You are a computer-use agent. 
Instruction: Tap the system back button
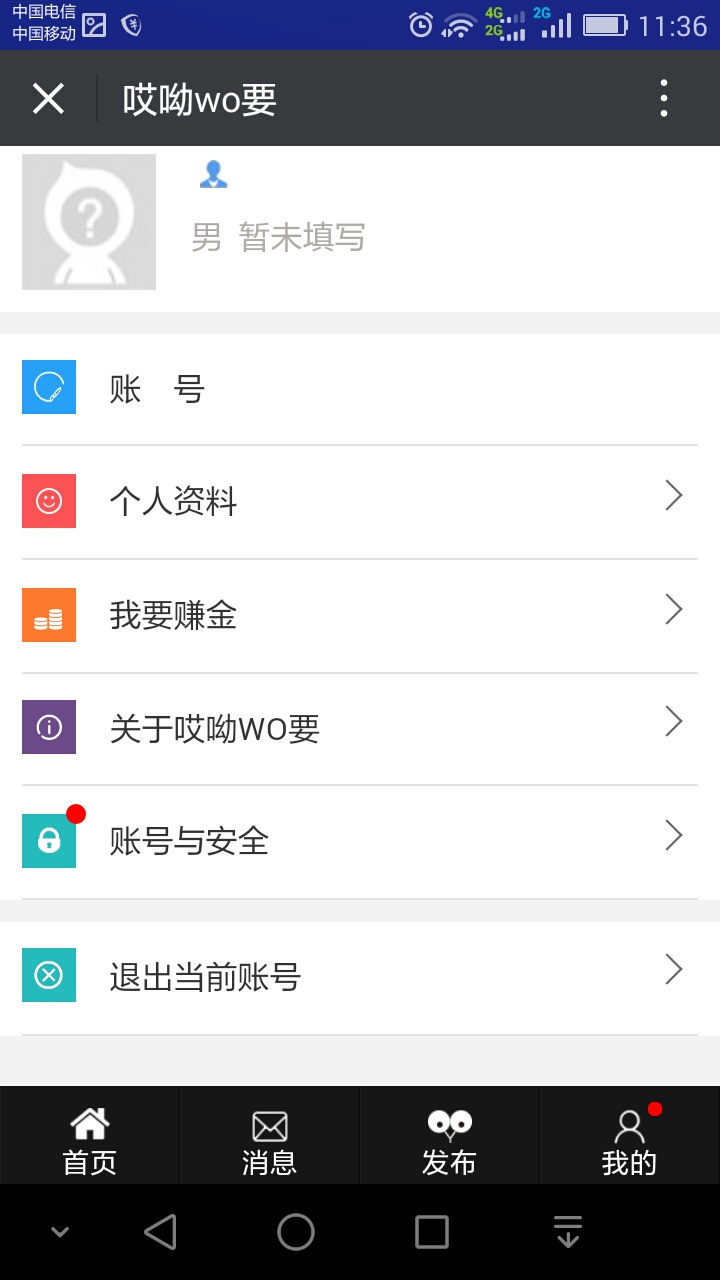click(x=161, y=1232)
